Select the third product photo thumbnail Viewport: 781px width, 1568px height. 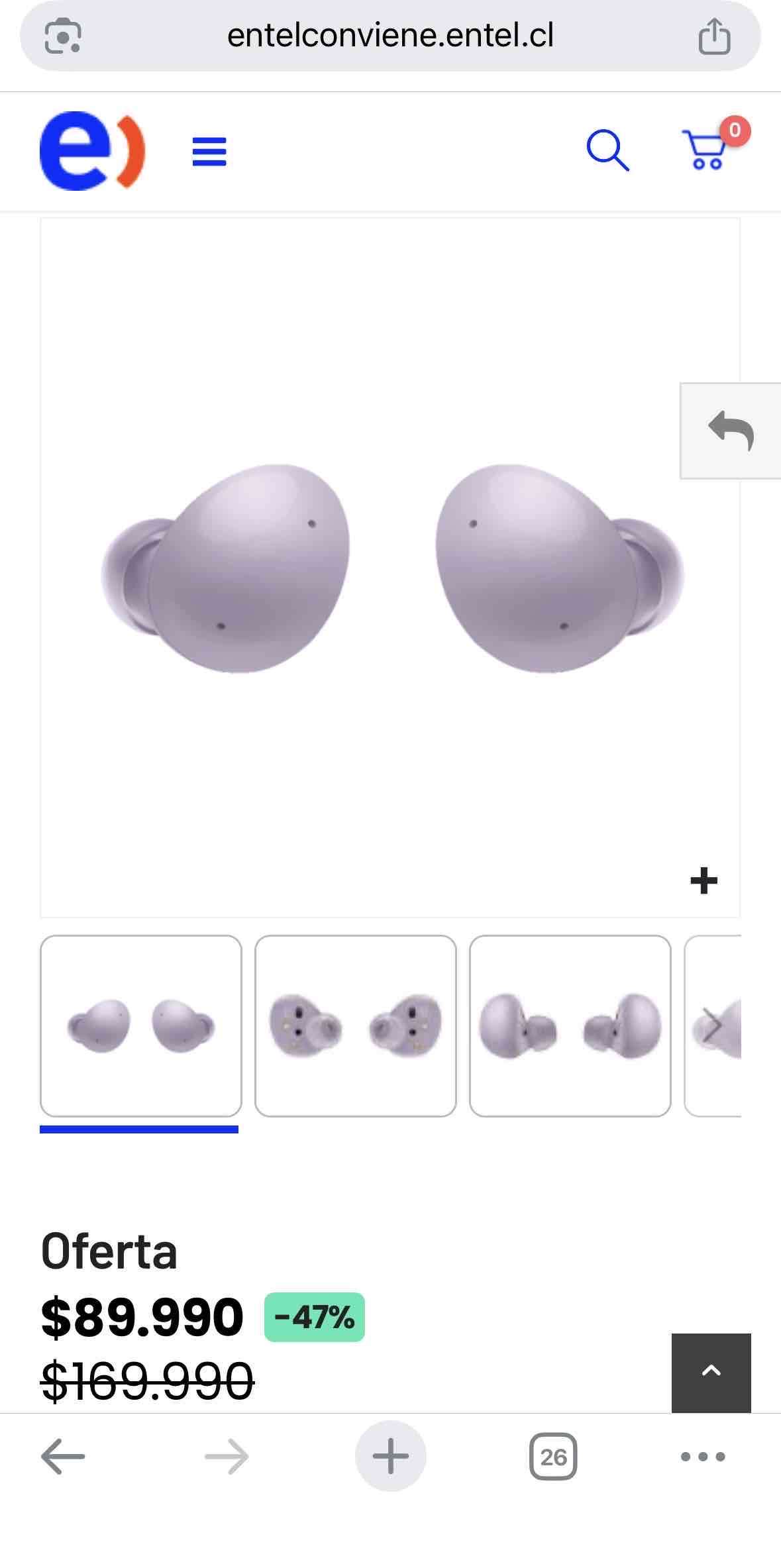(x=570, y=1025)
